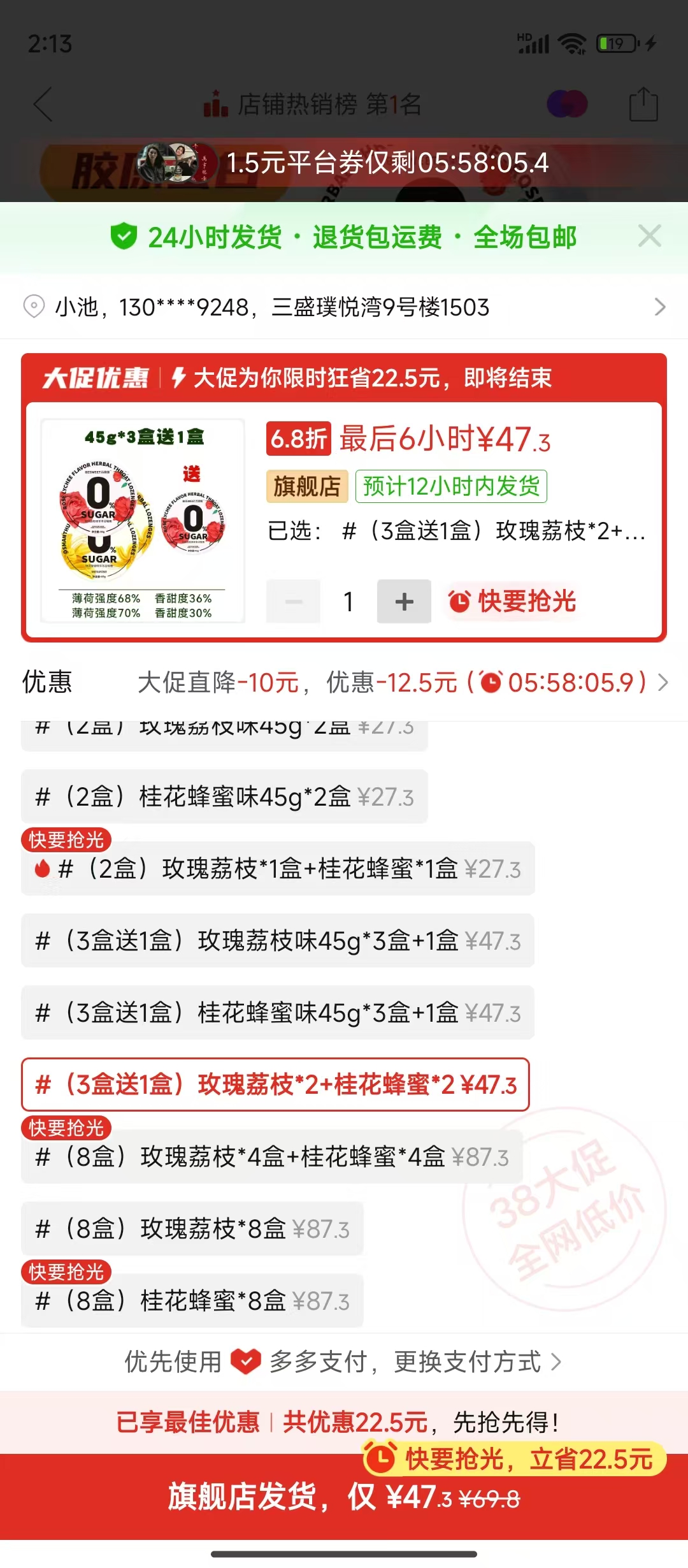Viewport: 688px width, 1568px height.
Task: Choose (2盒)玫瑰荔枝*1盒+桂花蜂蜜*1盒 option
Action: tap(278, 869)
